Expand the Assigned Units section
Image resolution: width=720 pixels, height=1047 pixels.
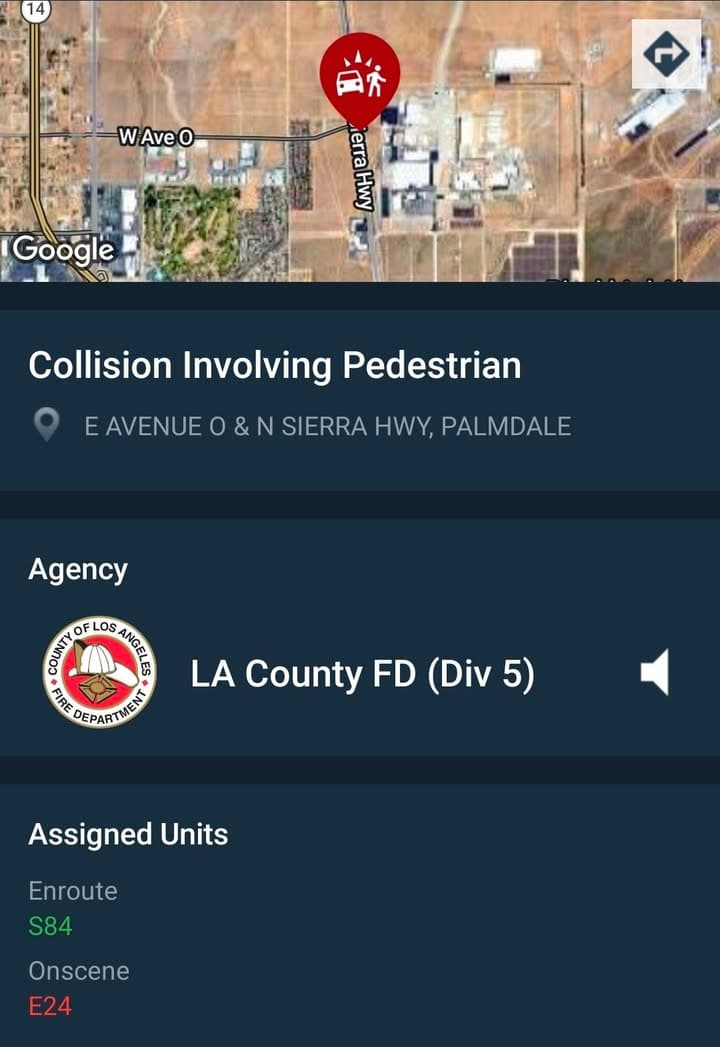click(x=129, y=834)
